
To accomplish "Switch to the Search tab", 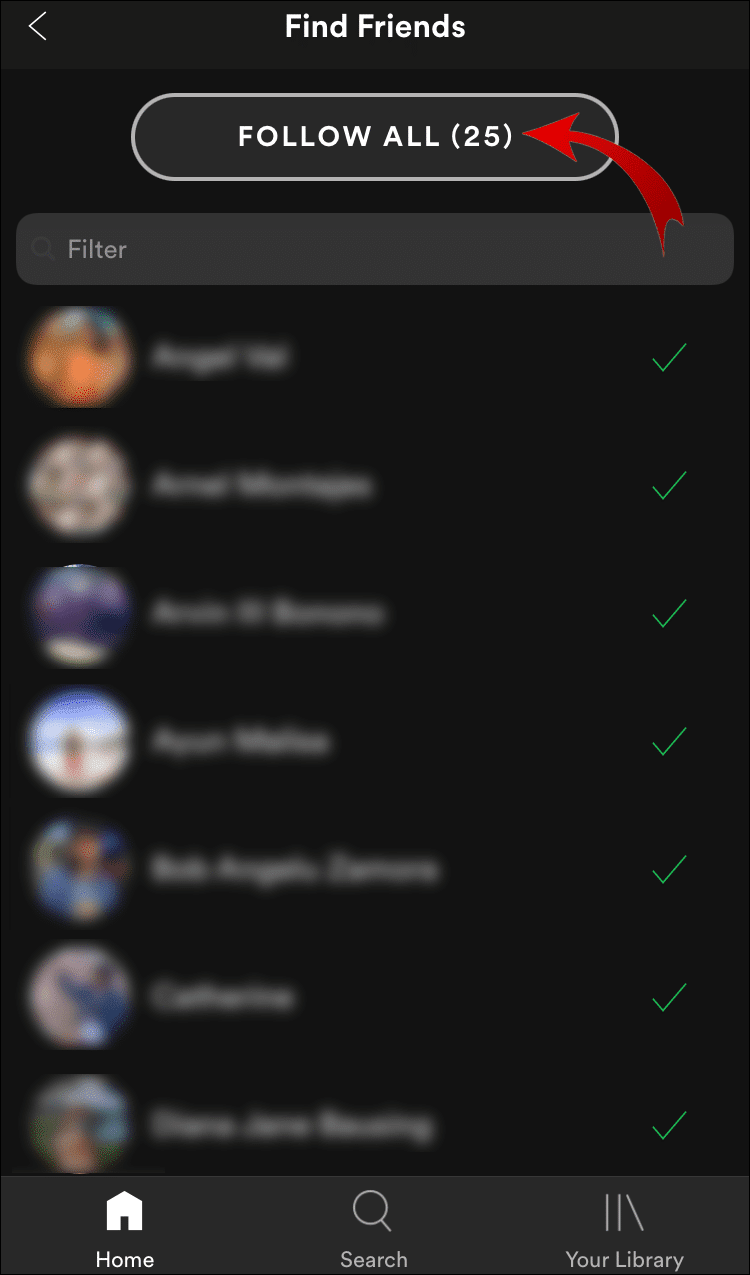I will (x=373, y=1229).
